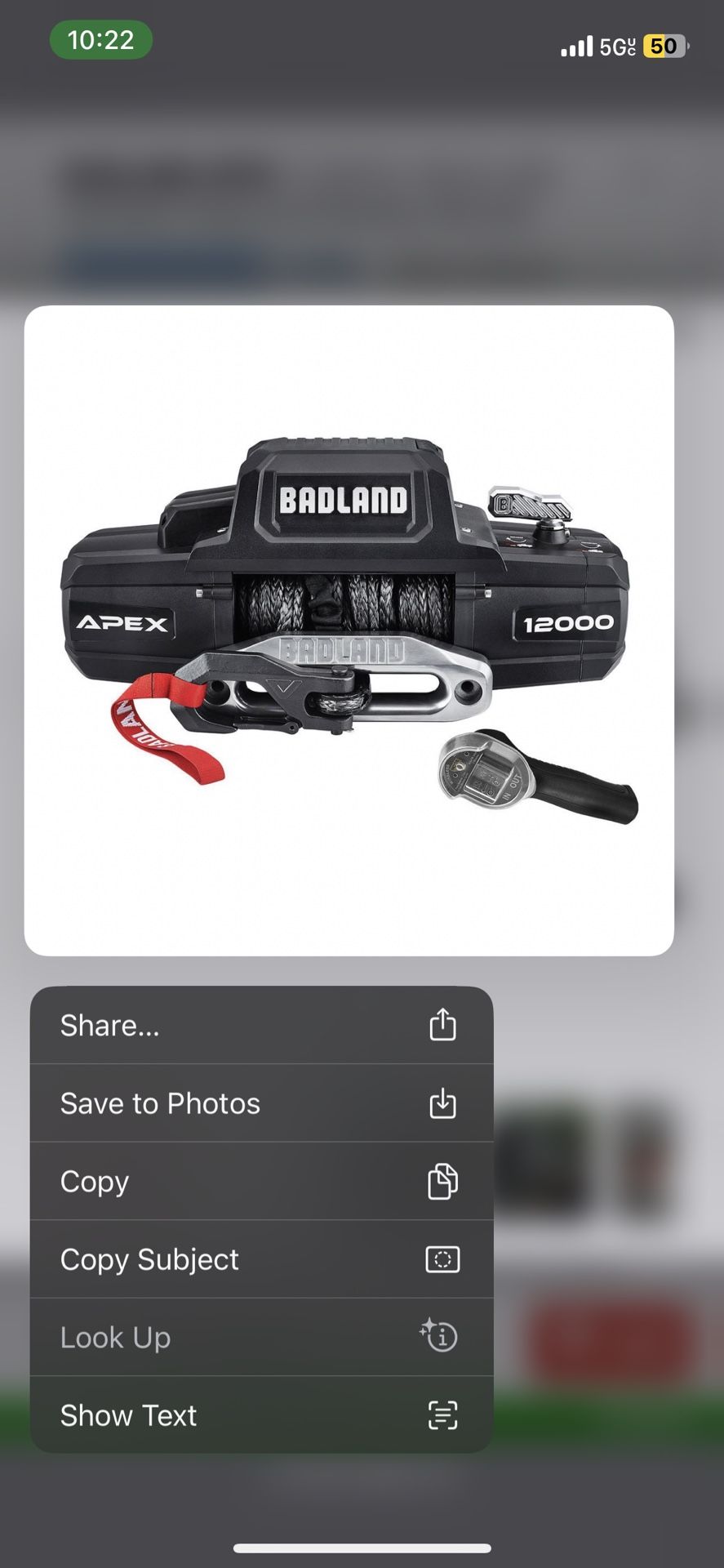This screenshot has height=1568, width=724.
Task: Choose Share… from the context menu
Action: click(x=261, y=1025)
